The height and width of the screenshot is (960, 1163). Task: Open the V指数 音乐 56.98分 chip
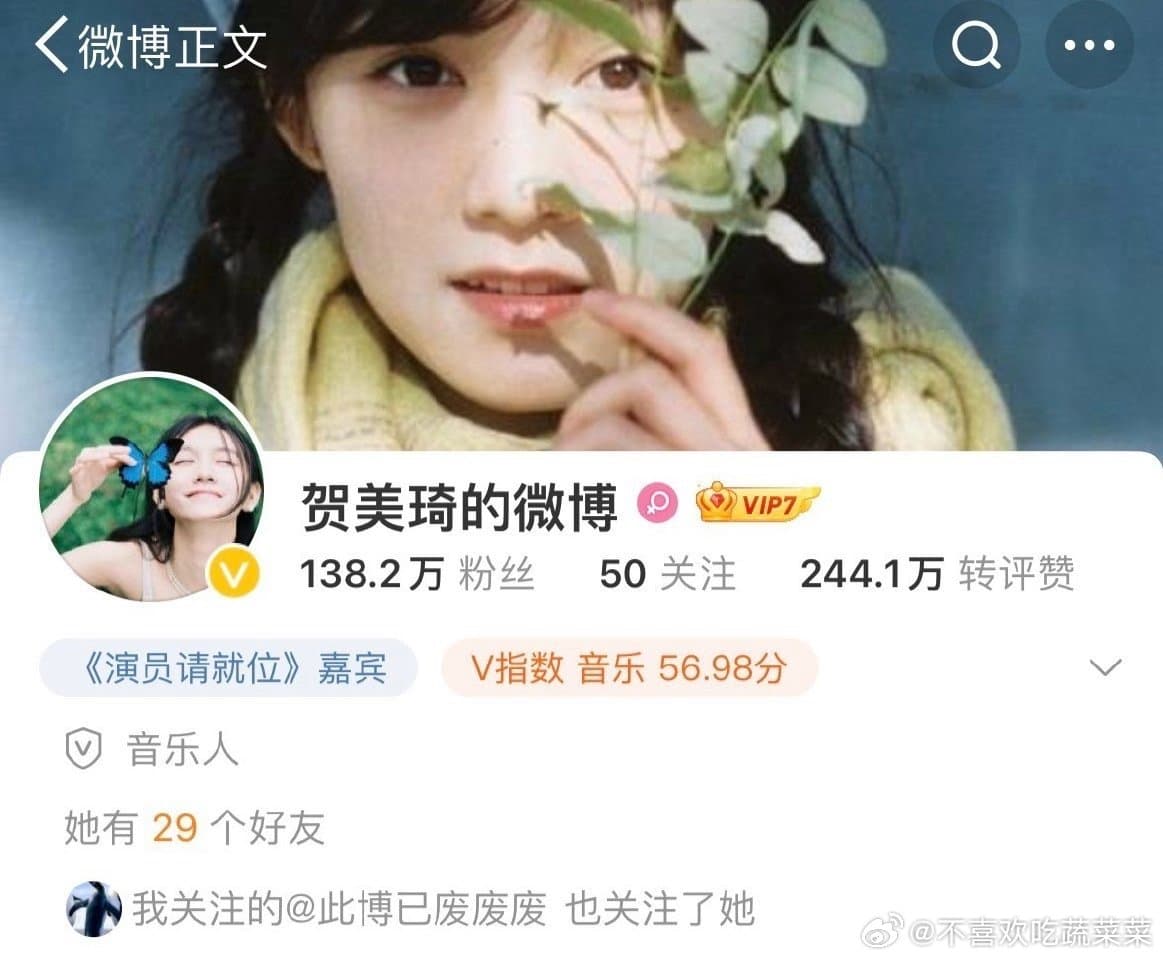point(629,668)
